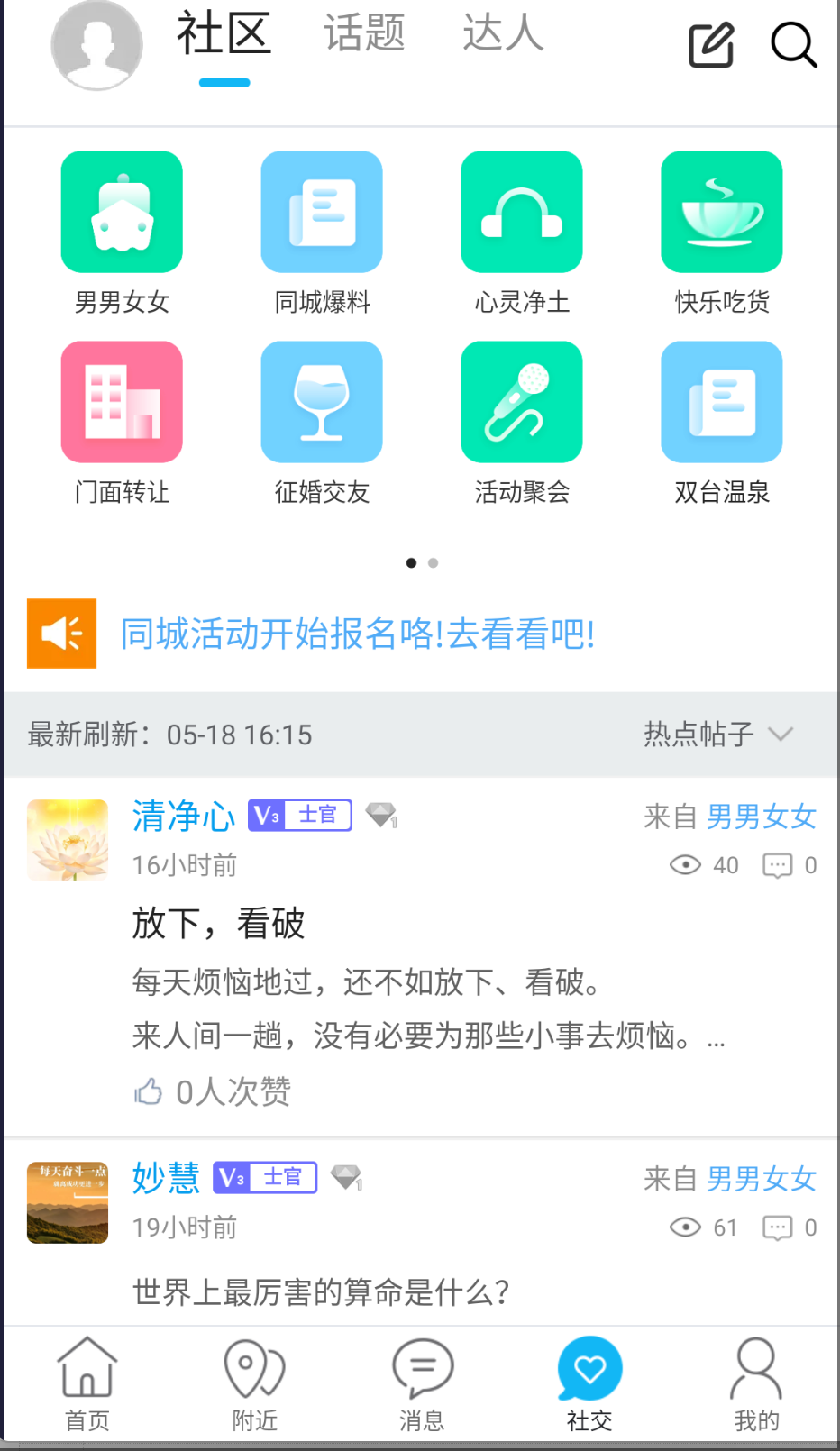Like 清净心's post with the thumbs up
840x1451 pixels.
[x=147, y=1091]
